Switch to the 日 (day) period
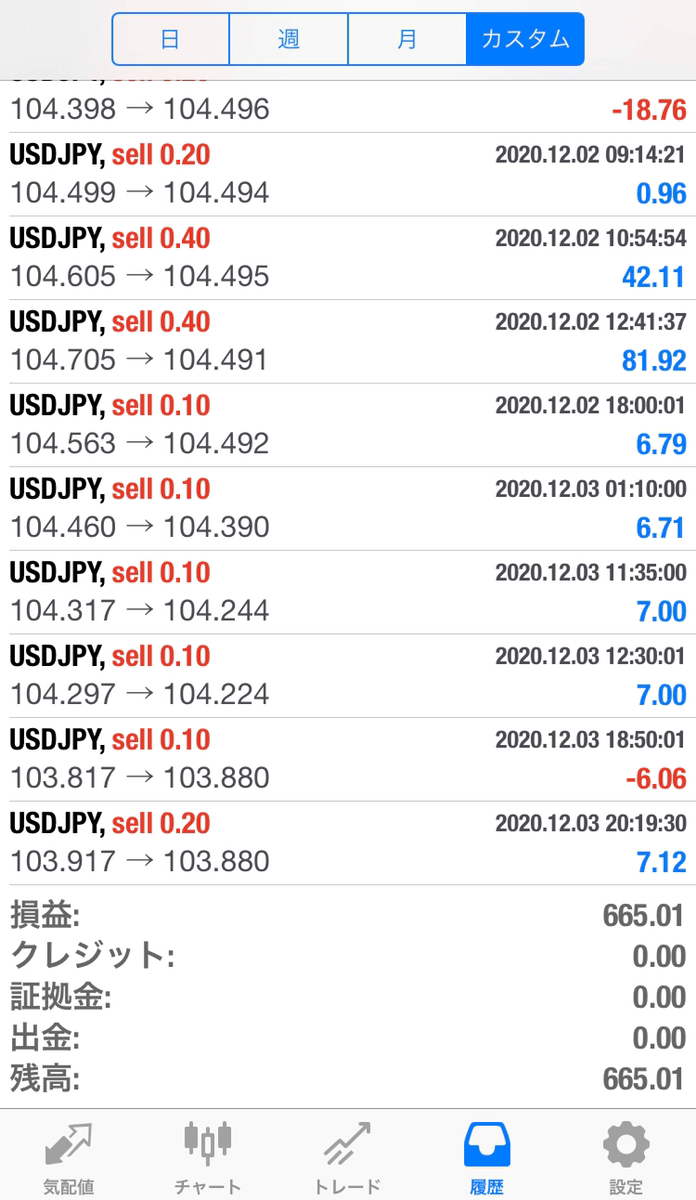Viewport: 696px width, 1200px height. pos(171,39)
